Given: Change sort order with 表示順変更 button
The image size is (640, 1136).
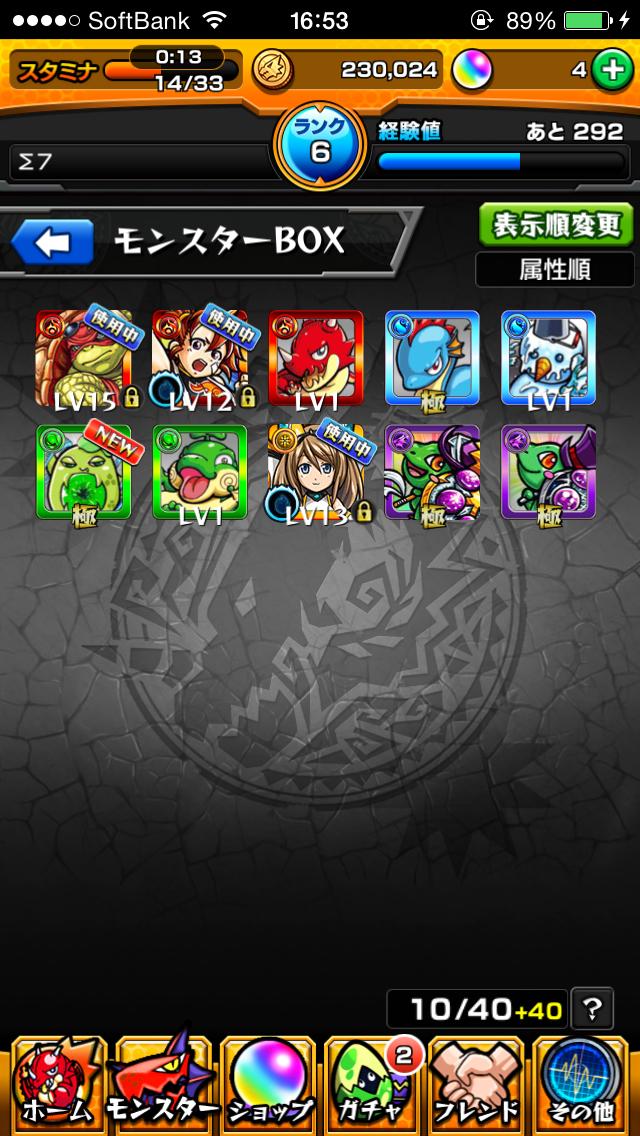Looking at the screenshot, I should point(556,225).
